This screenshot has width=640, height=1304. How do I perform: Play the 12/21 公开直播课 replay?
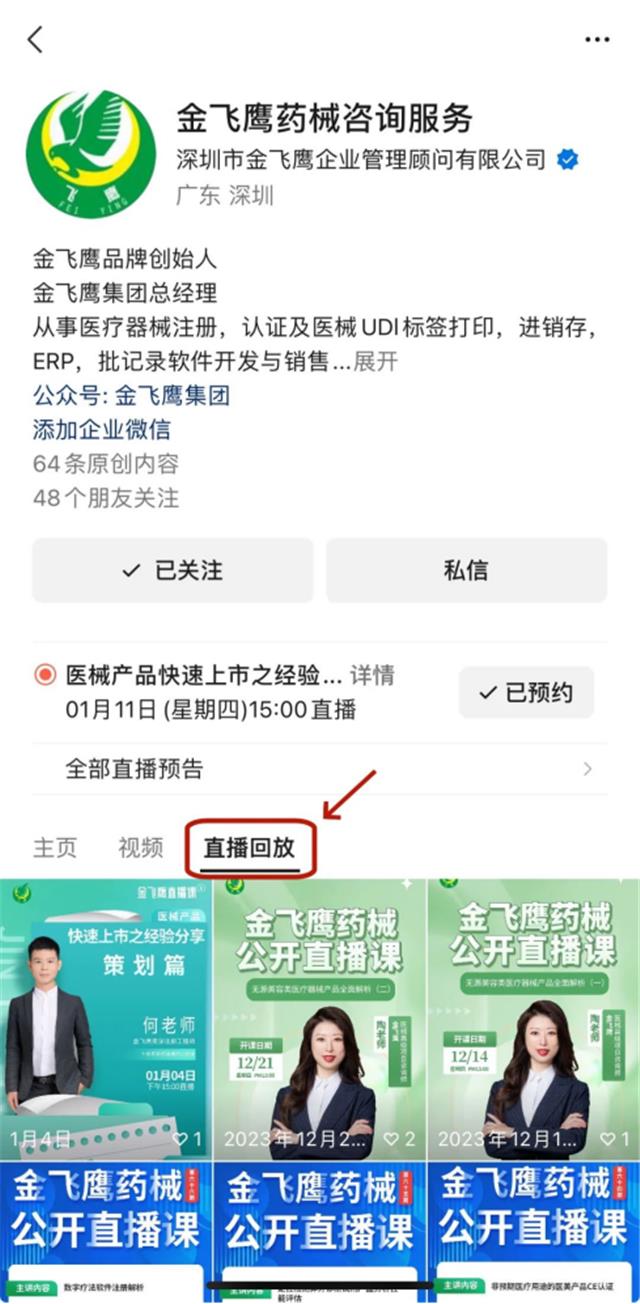pos(319,1018)
